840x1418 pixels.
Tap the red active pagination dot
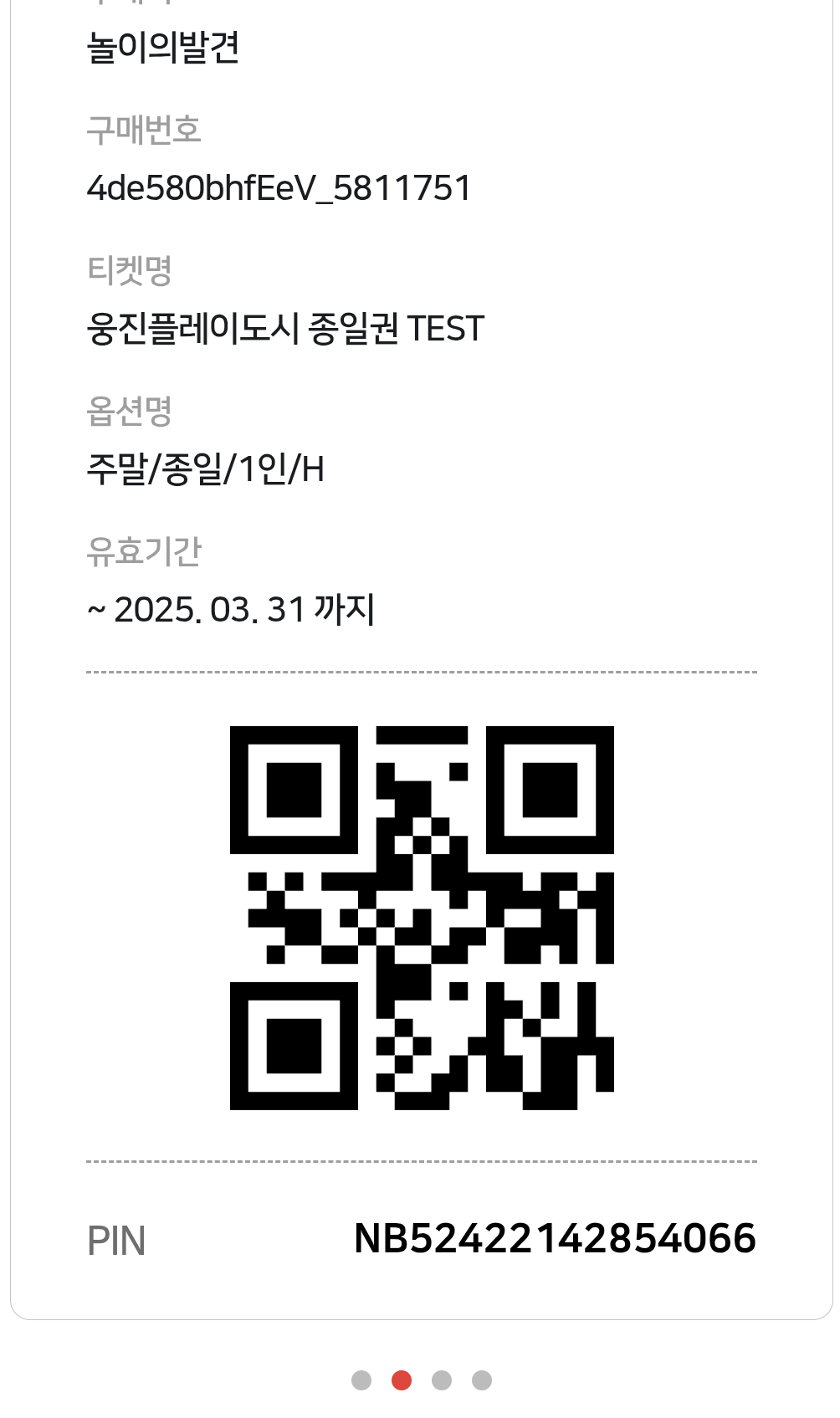coord(400,1380)
